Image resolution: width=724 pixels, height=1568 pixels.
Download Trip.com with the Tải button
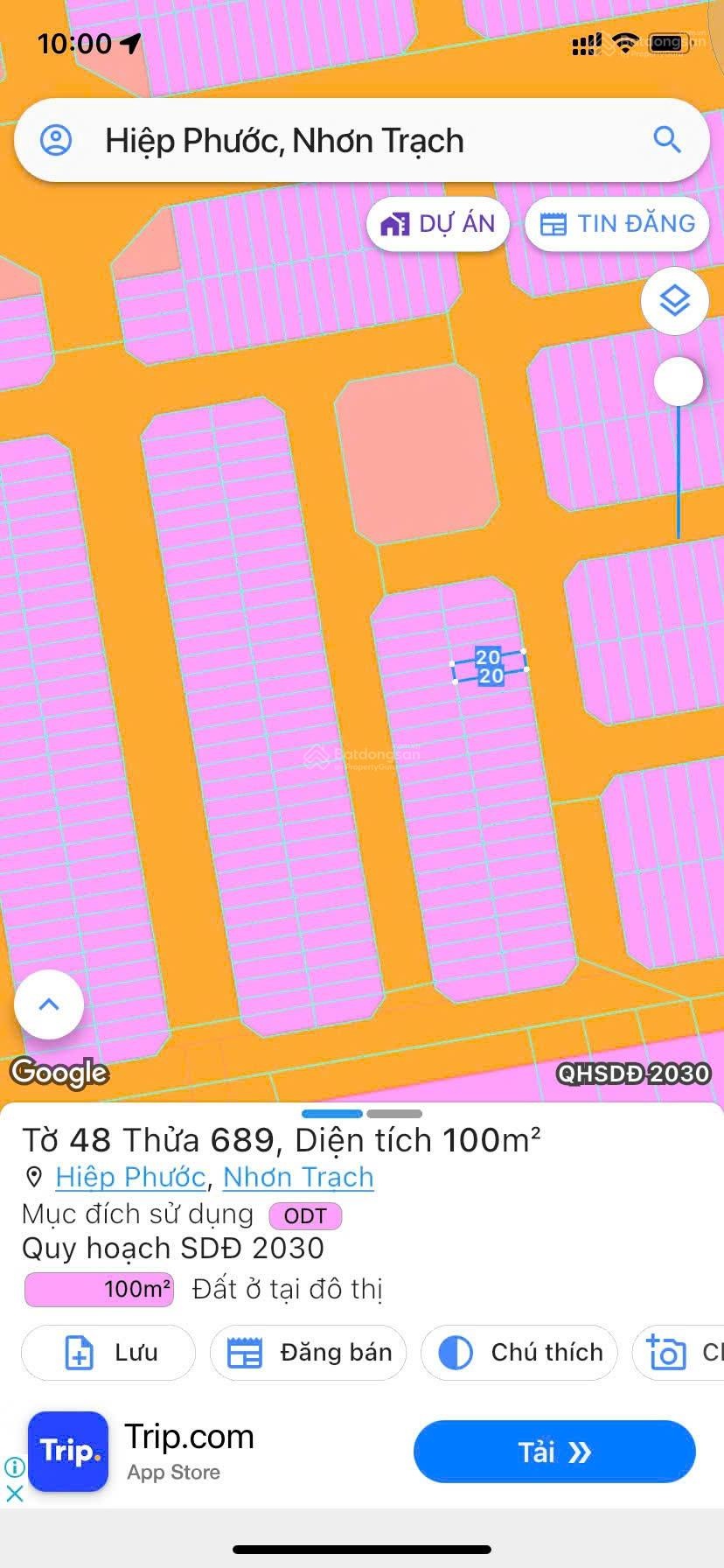pos(554,1452)
